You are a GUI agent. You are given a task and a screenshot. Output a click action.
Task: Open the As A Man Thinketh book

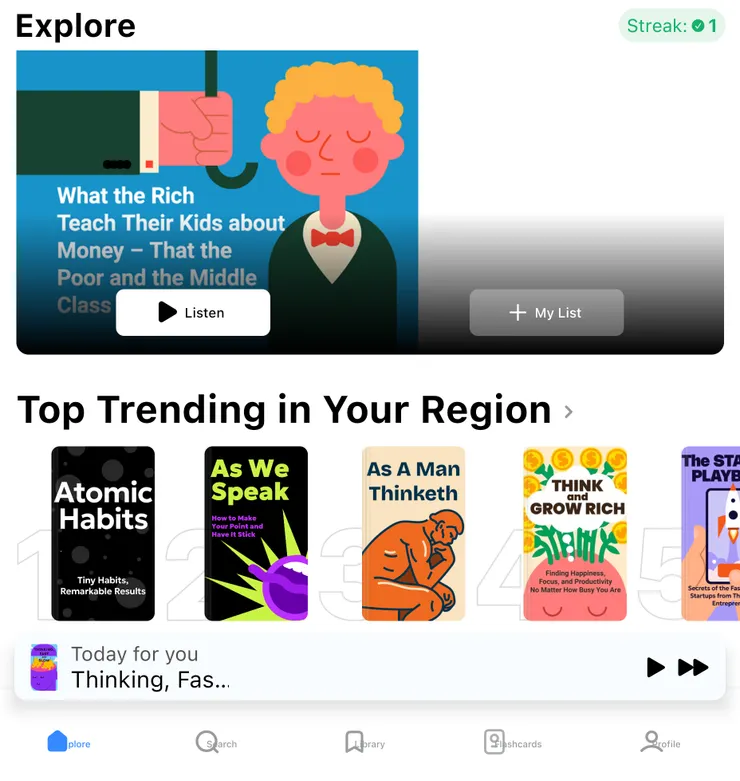pyautogui.click(x=413, y=533)
